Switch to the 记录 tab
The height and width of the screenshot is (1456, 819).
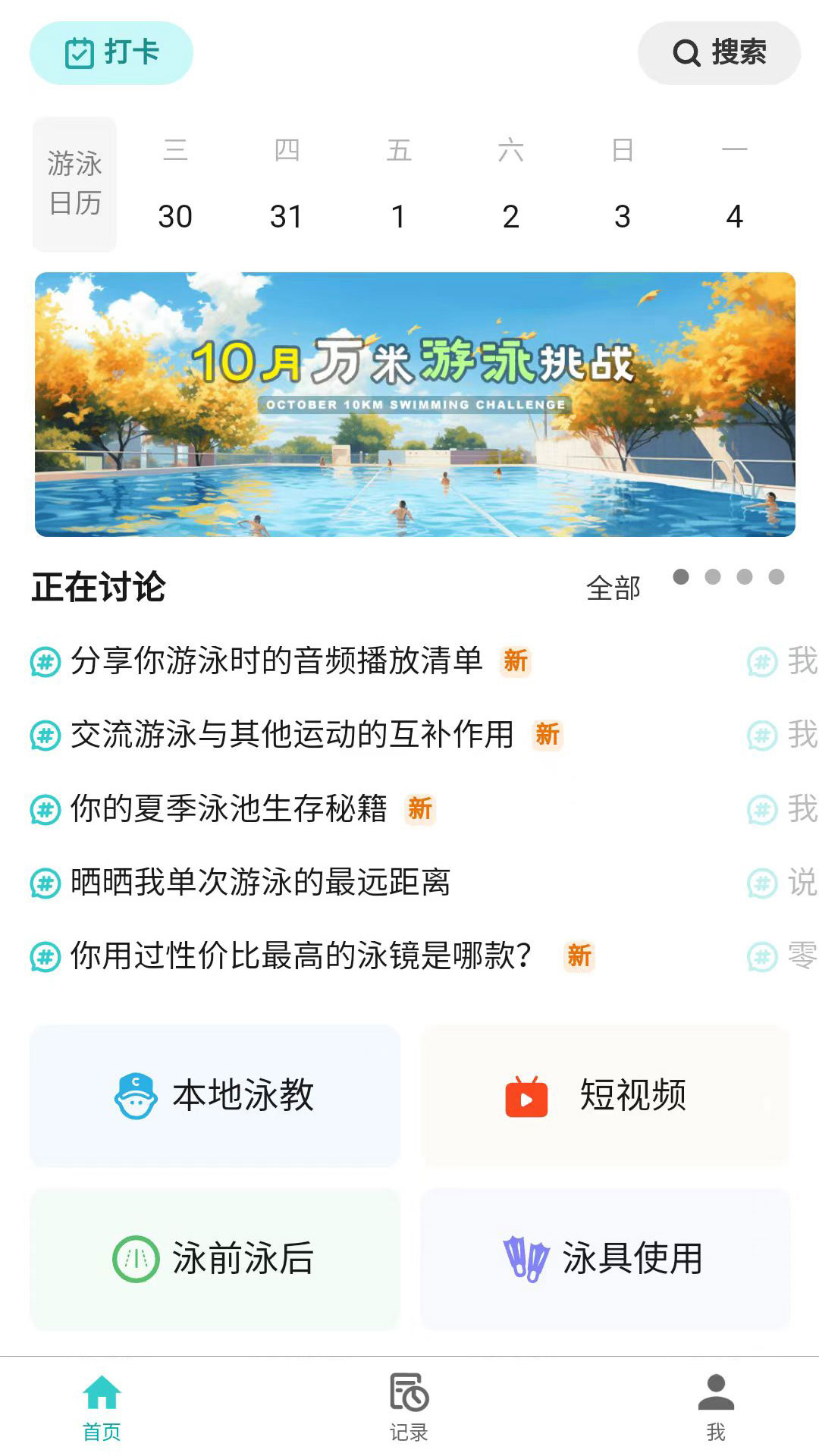pyautogui.click(x=409, y=1407)
